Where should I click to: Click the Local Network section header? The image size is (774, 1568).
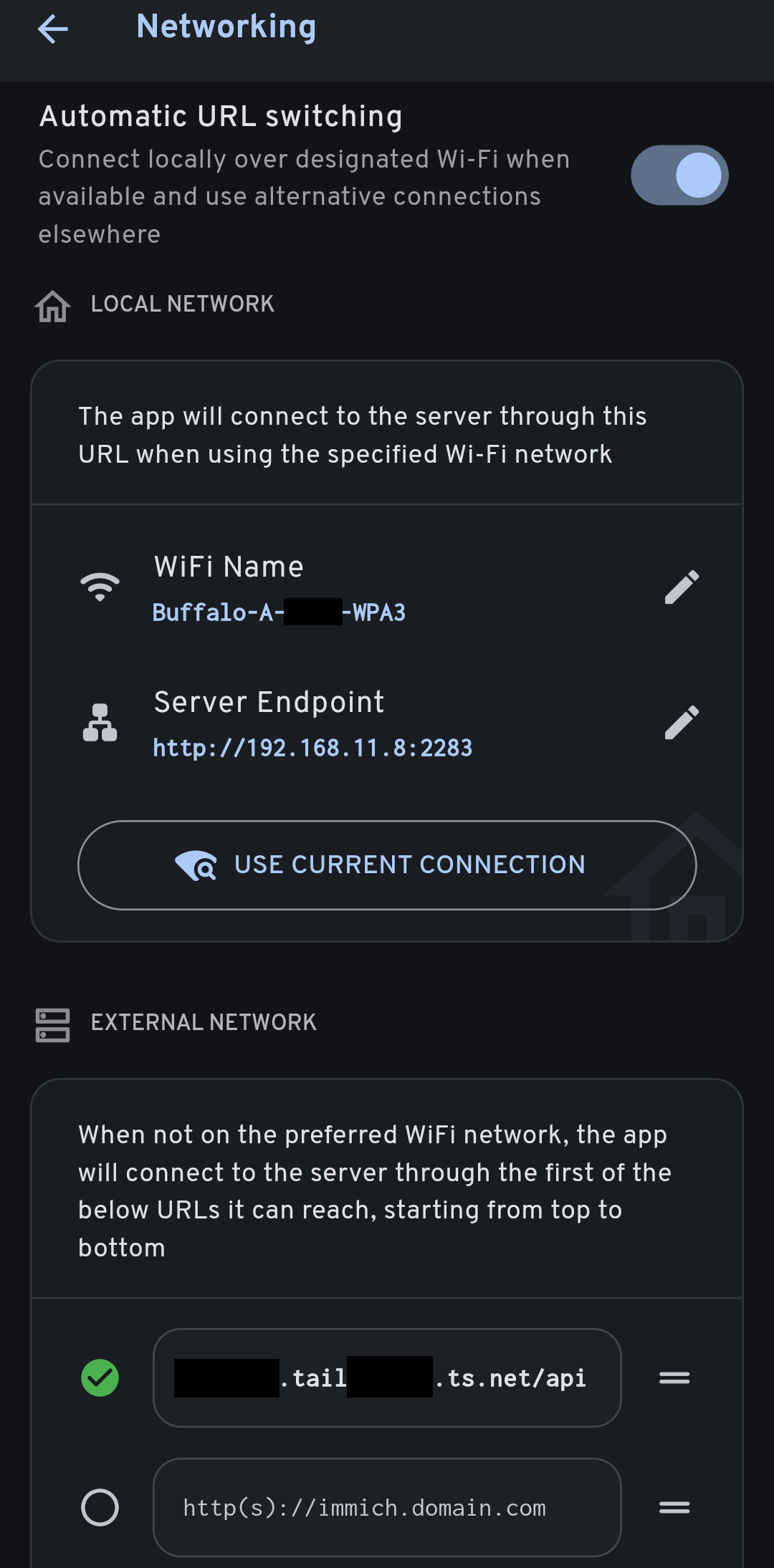(181, 304)
